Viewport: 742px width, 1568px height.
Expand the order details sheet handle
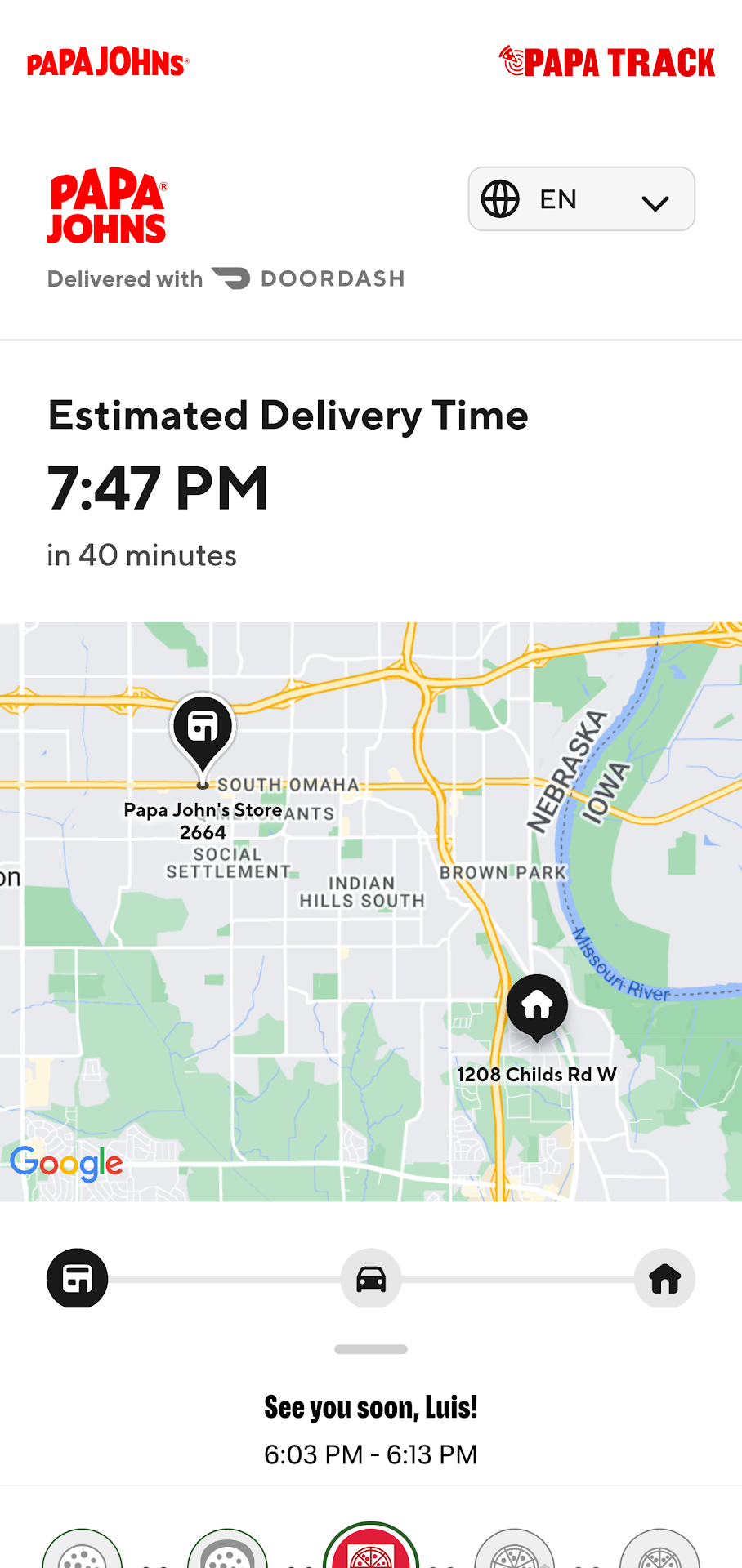pyautogui.click(x=371, y=1349)
